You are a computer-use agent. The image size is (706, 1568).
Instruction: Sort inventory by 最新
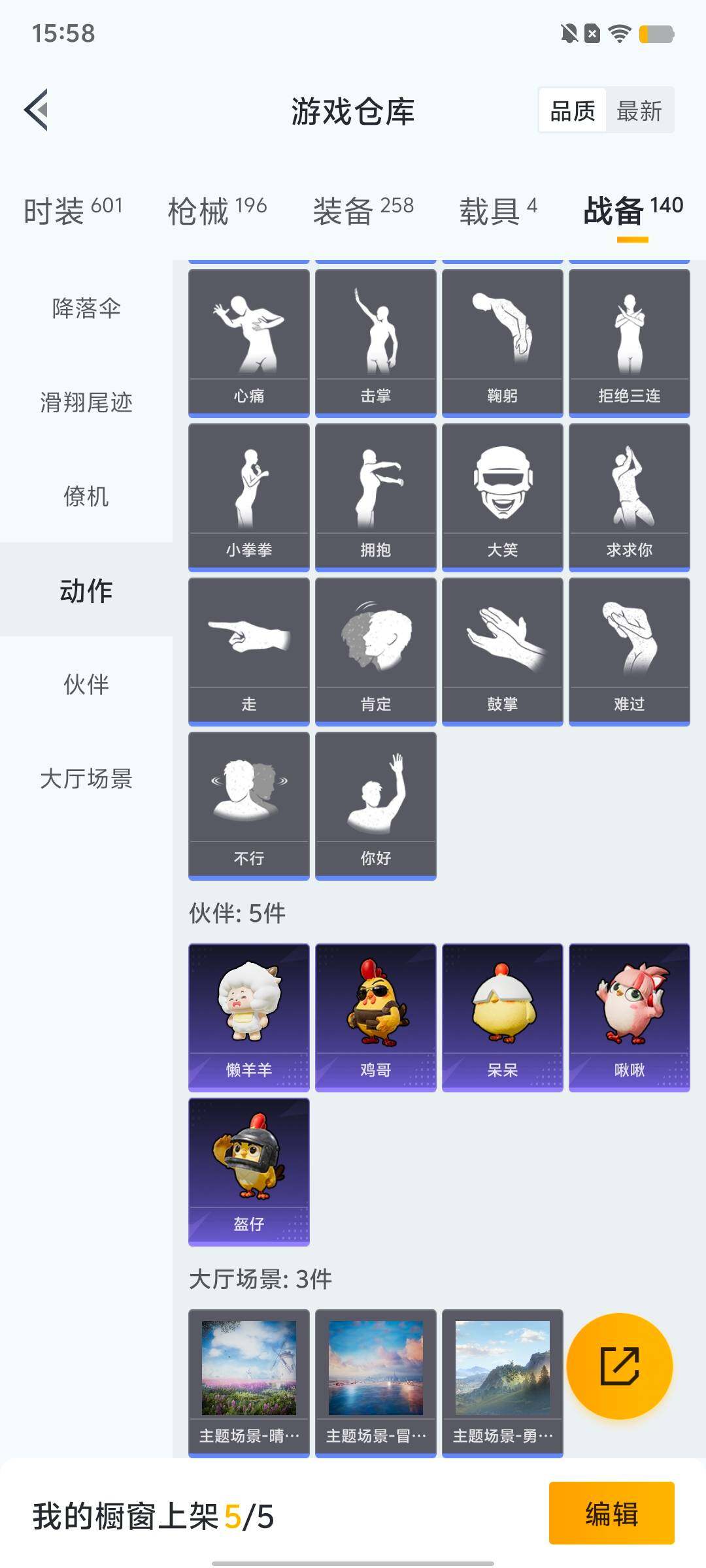coord(639,111)
